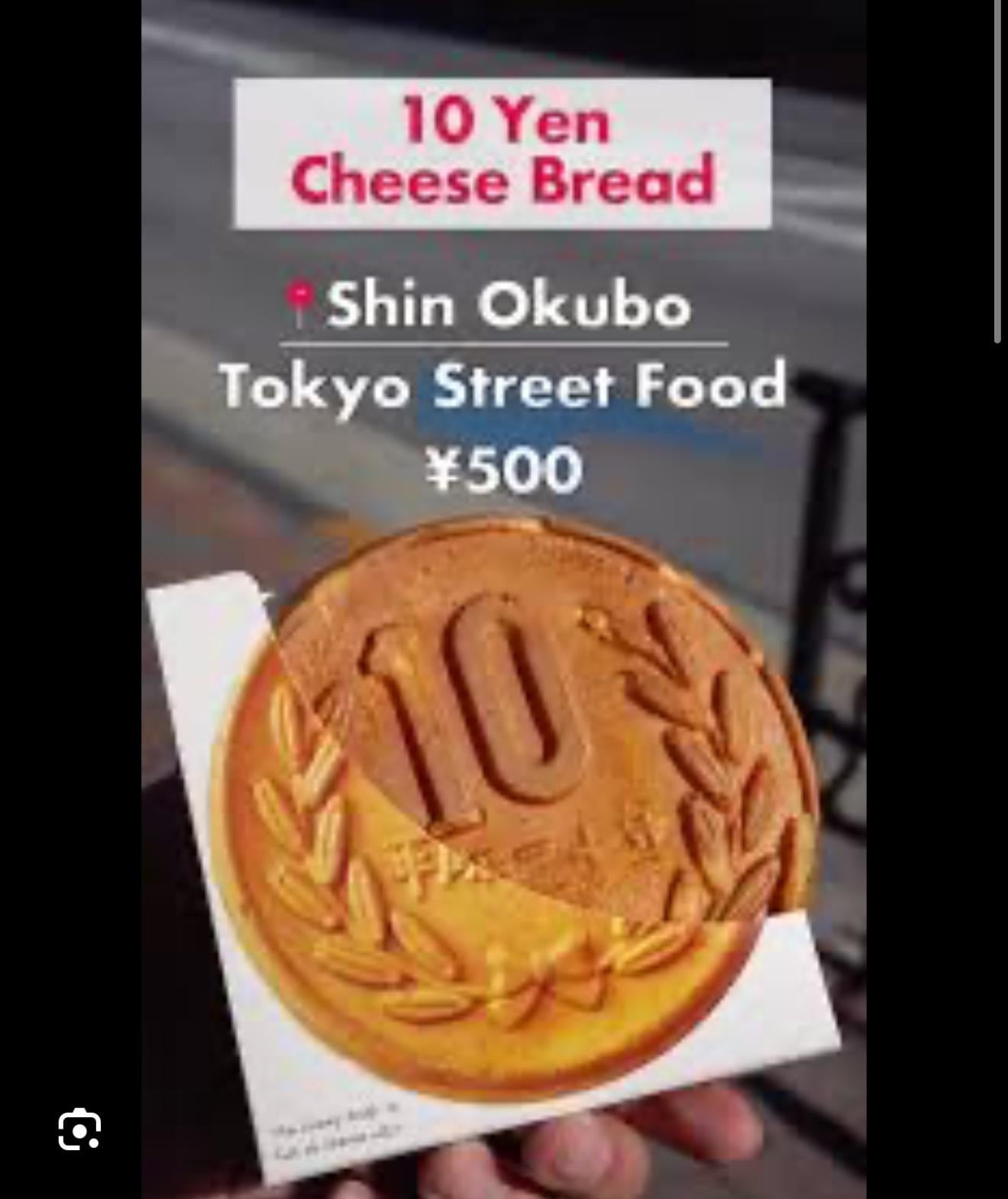The image size is (1008, 1199).
Task: Search this image with Google Lens
Action: [x=79, y=1130]
